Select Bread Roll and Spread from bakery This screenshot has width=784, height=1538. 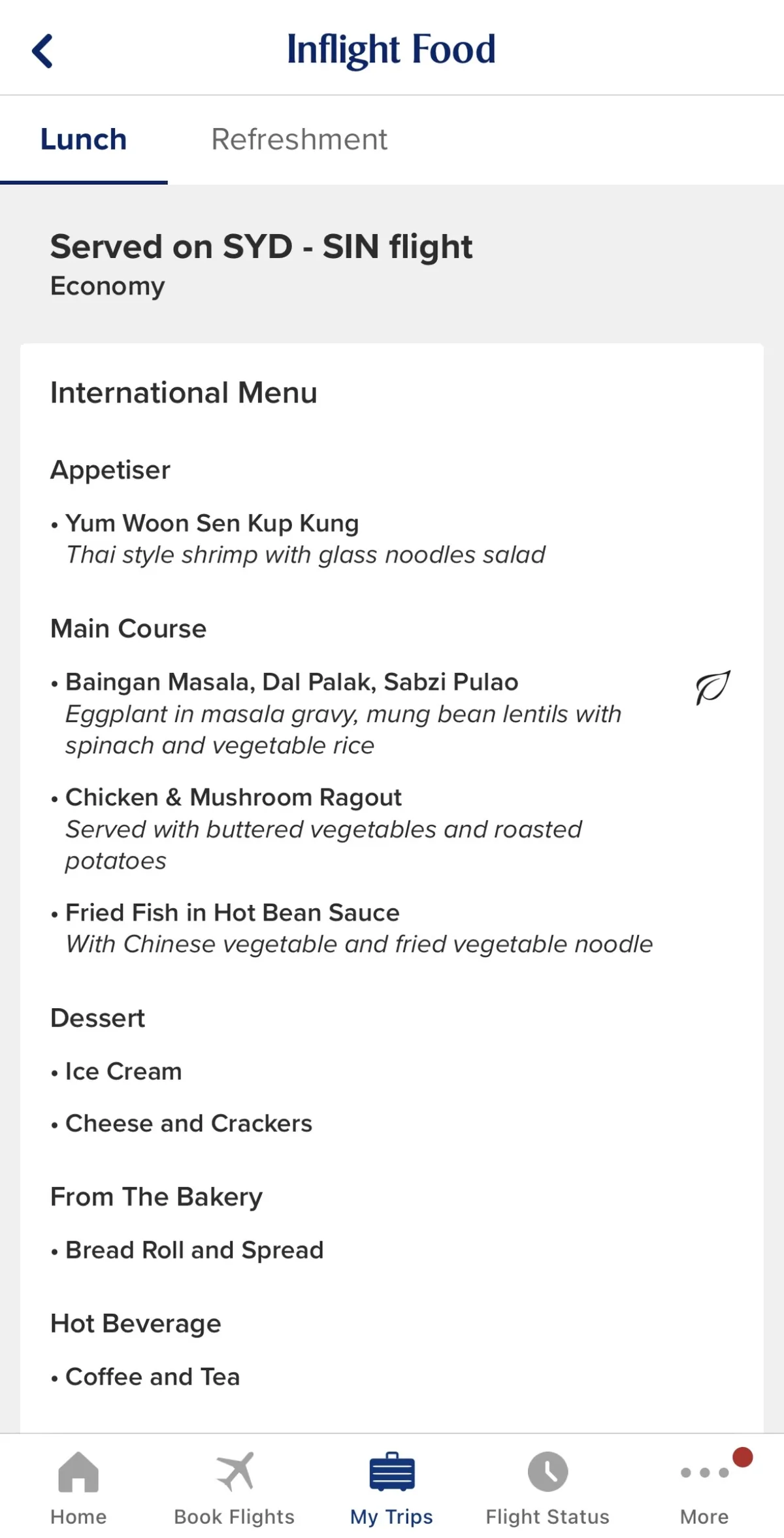click(193, 1249)
